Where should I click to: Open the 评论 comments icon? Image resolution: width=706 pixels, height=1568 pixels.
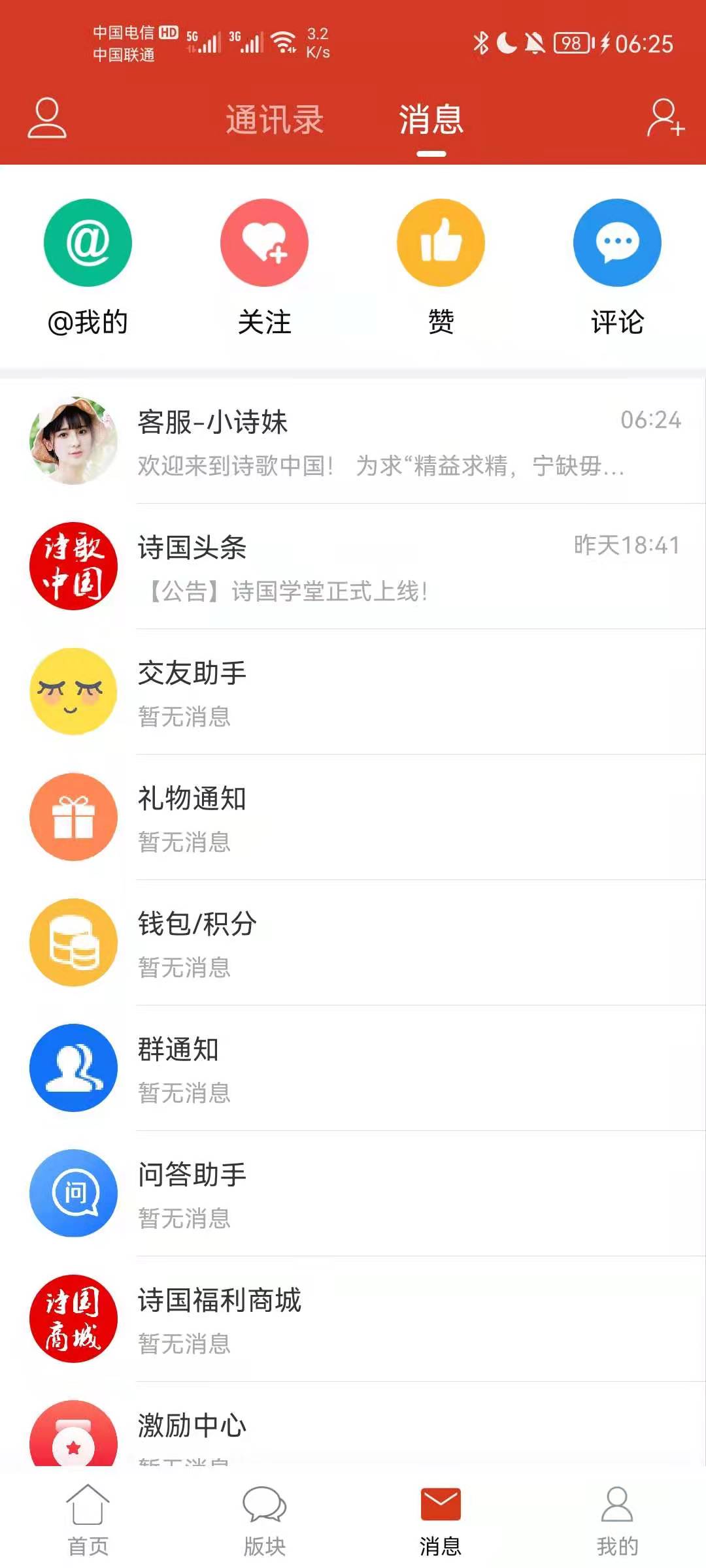coord(616,242)
